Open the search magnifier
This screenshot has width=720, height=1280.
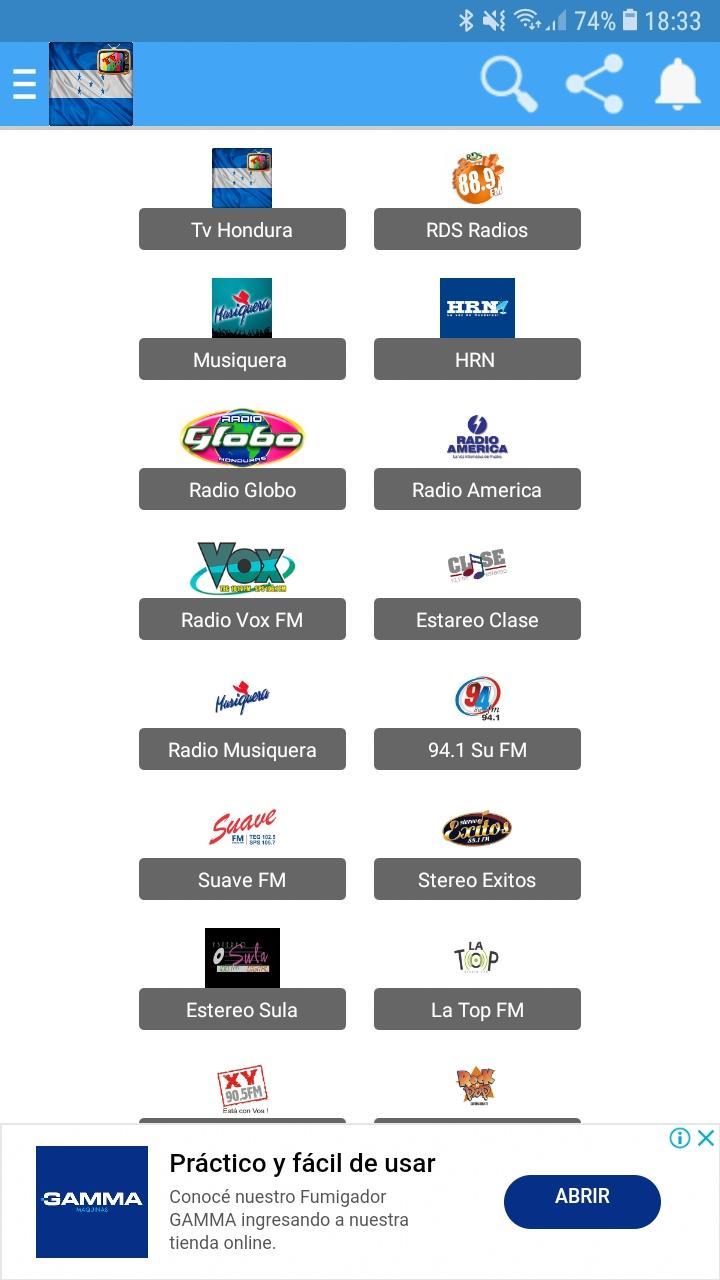tap(508, 84)
